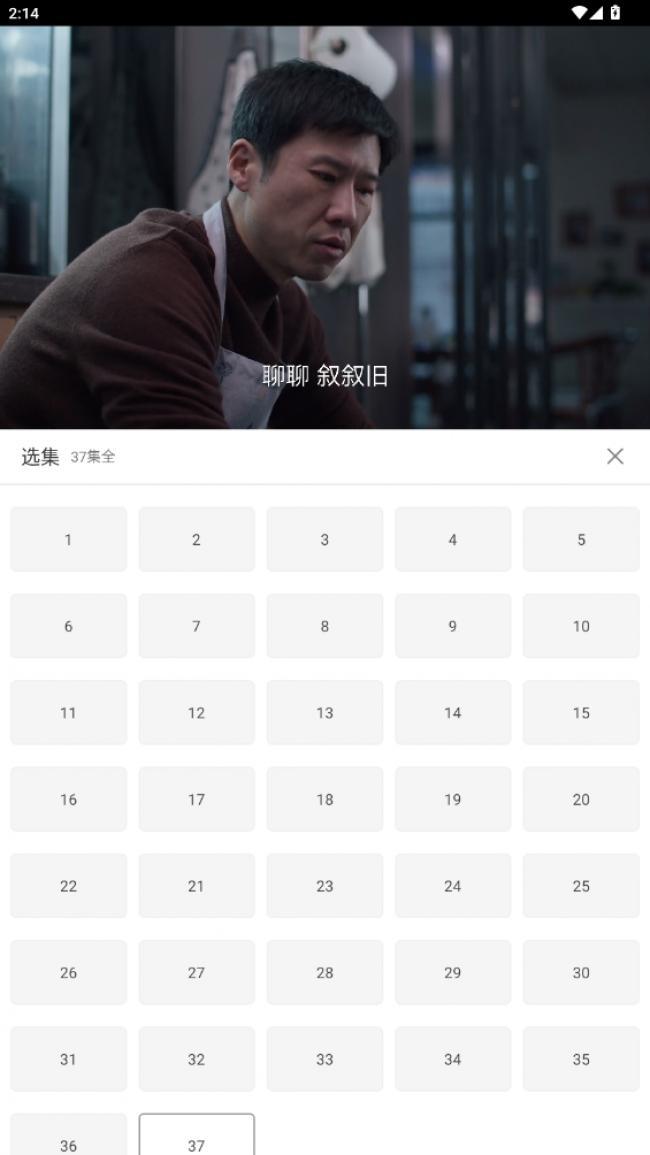Image resolution: width=650 pixels, height=1155 pixels.
Task: Select episode 14
Action: [453, 713]
